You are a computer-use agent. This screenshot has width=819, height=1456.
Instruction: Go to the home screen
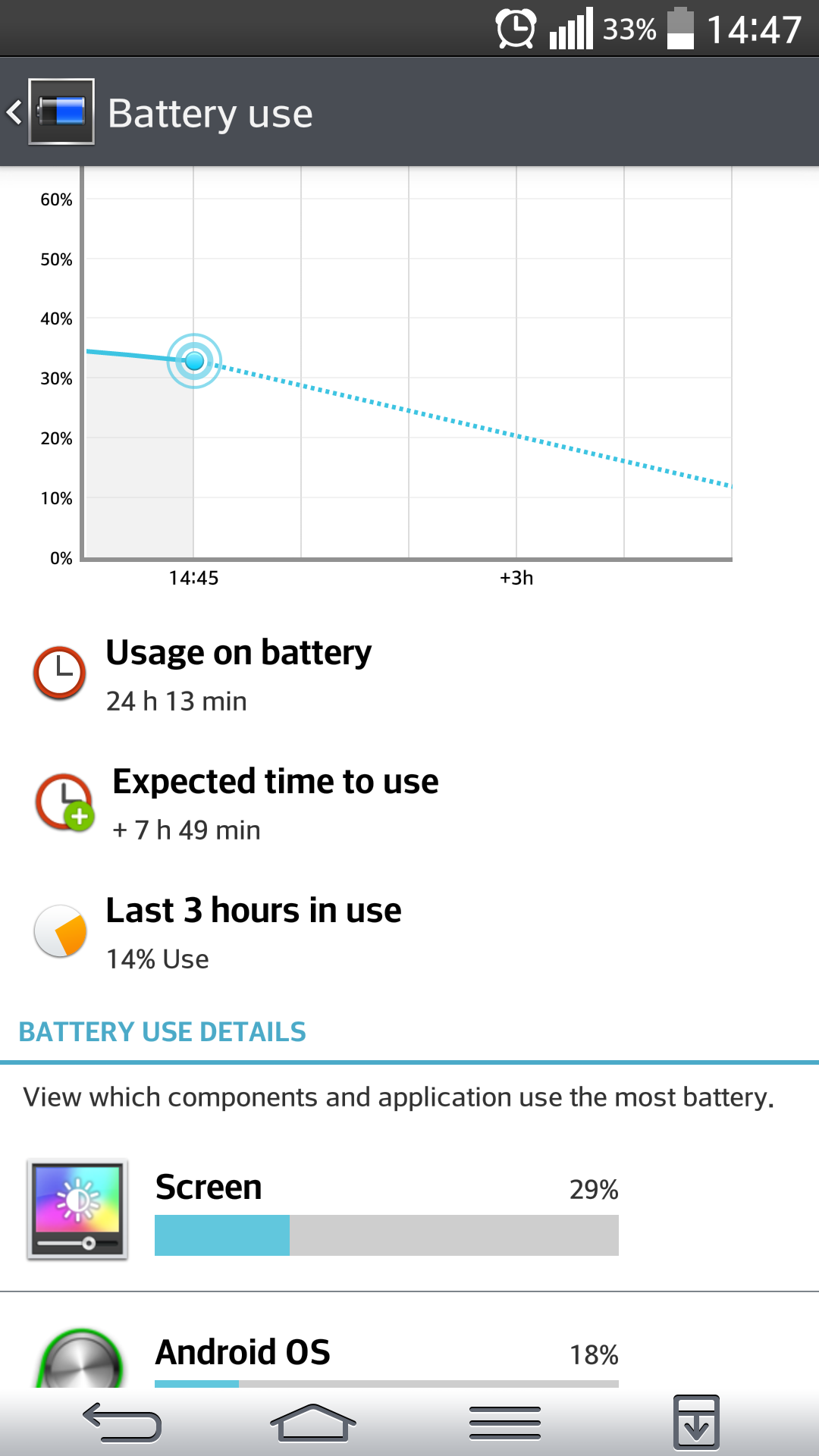(x=312, y=1423)
